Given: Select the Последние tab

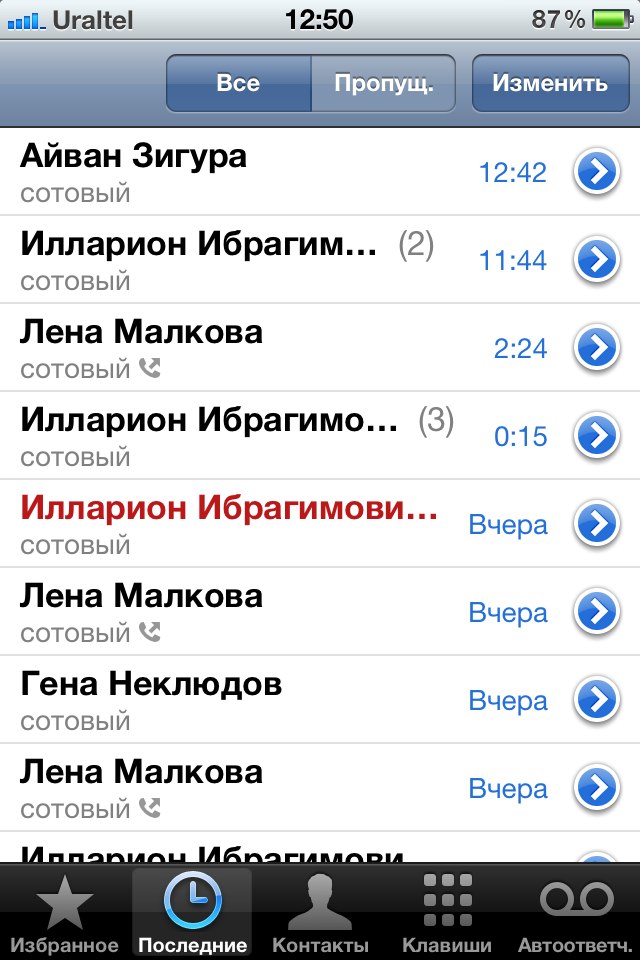Looking at the screenshot, I should pyautogui.click(x=192, y=913).
